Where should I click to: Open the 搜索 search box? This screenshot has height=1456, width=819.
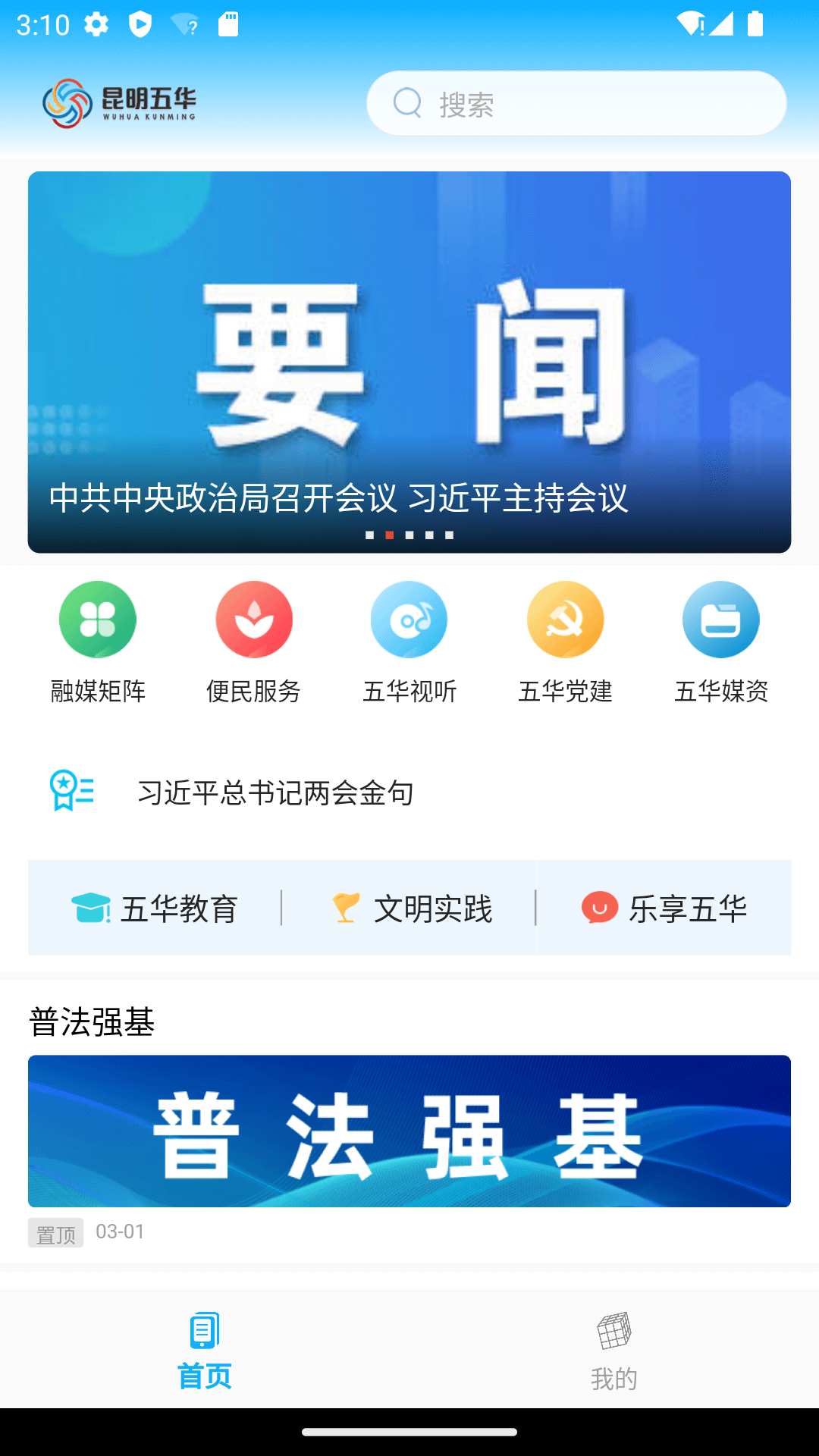(576, 104)
